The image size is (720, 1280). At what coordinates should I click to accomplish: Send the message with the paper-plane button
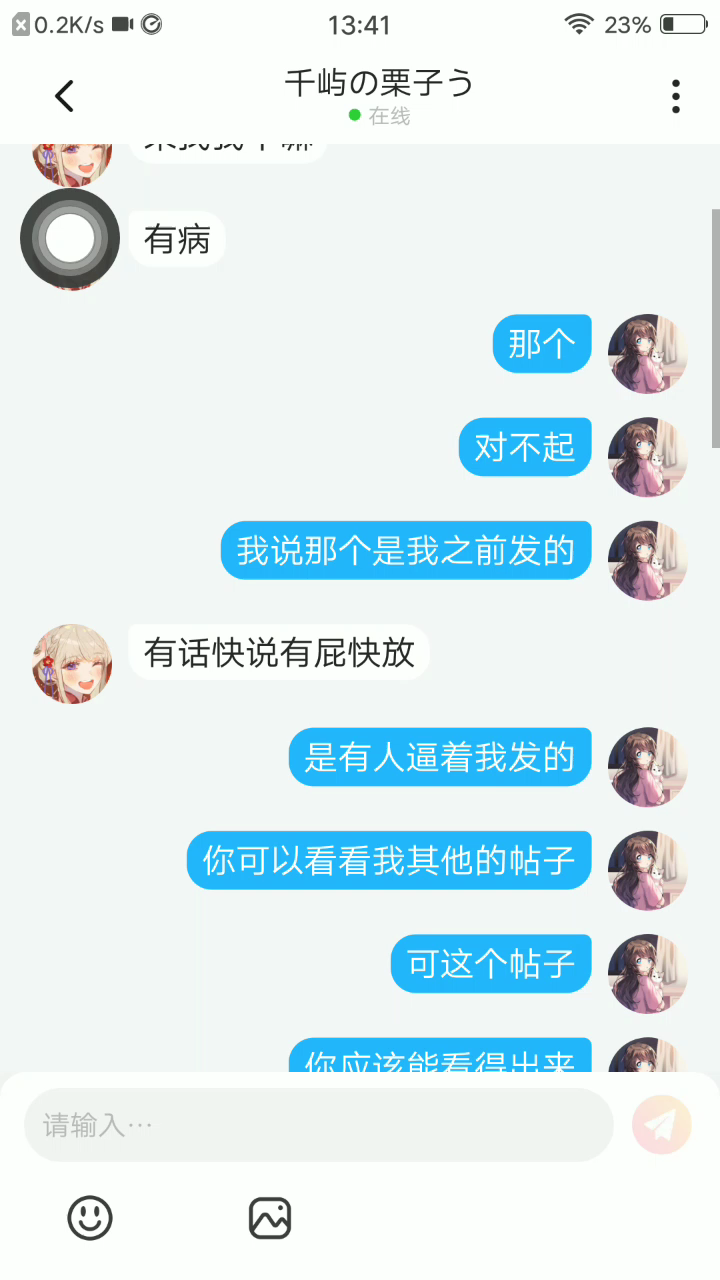click(x=661, y=1125)
